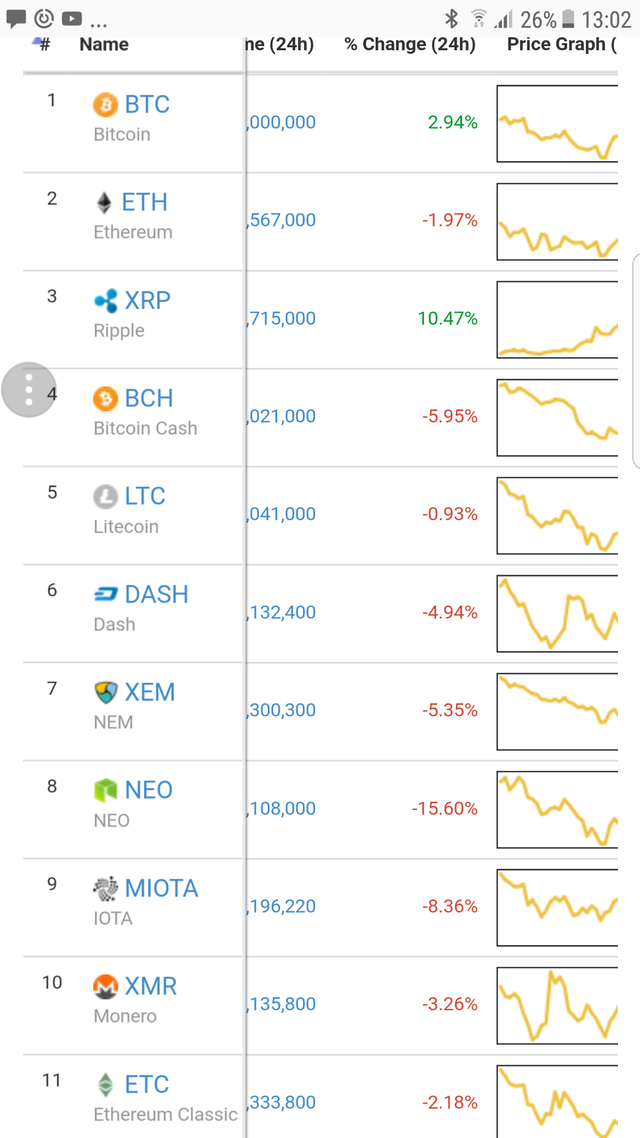Open NEO's 24h volume link
The image size is (640, 1138).
click(282, 809)
